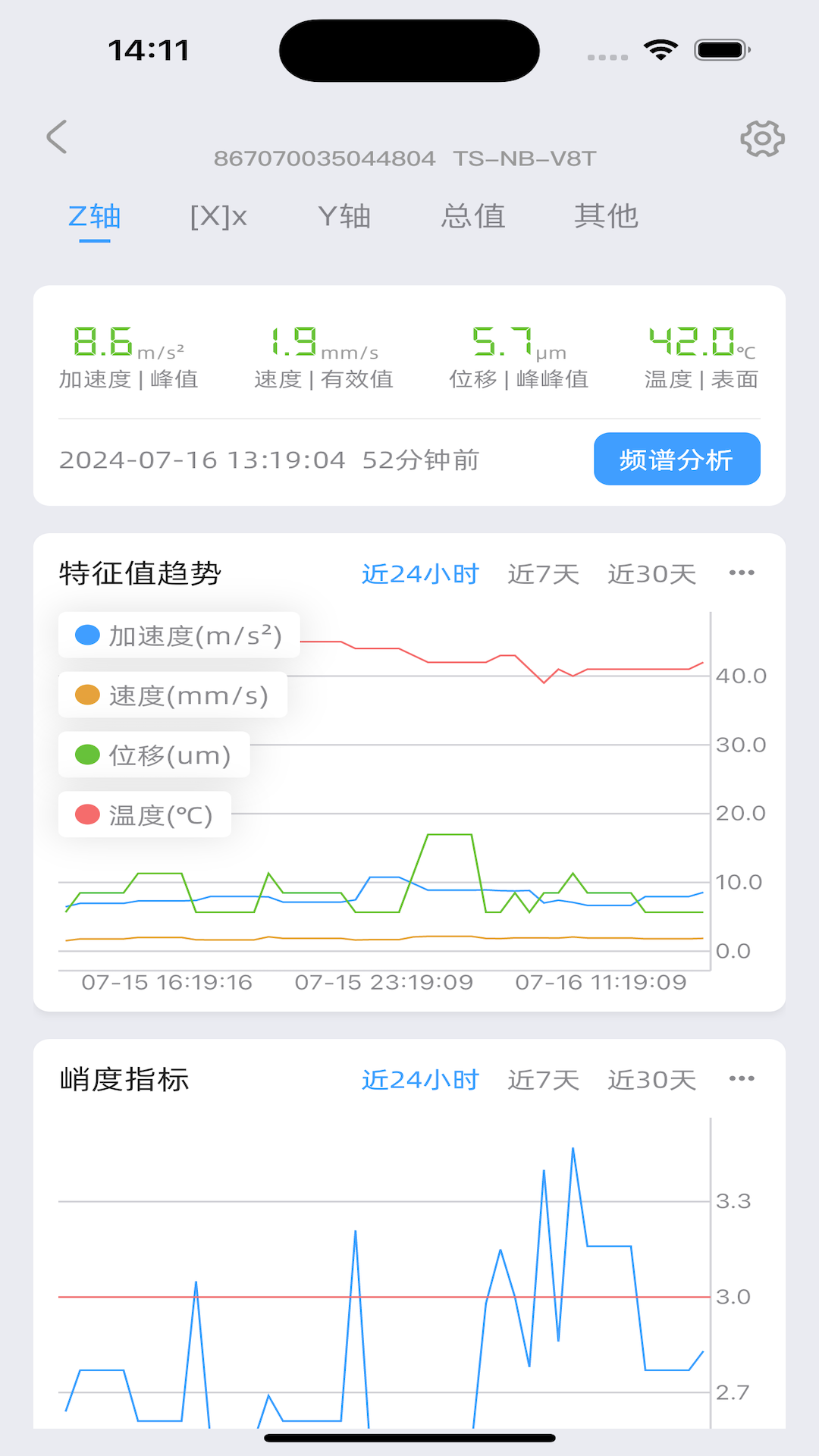Viewport: 819px width, 1456px height.
Task: Select 近24小时 in 峭度指标 chart
Action: coord(420,1080)
